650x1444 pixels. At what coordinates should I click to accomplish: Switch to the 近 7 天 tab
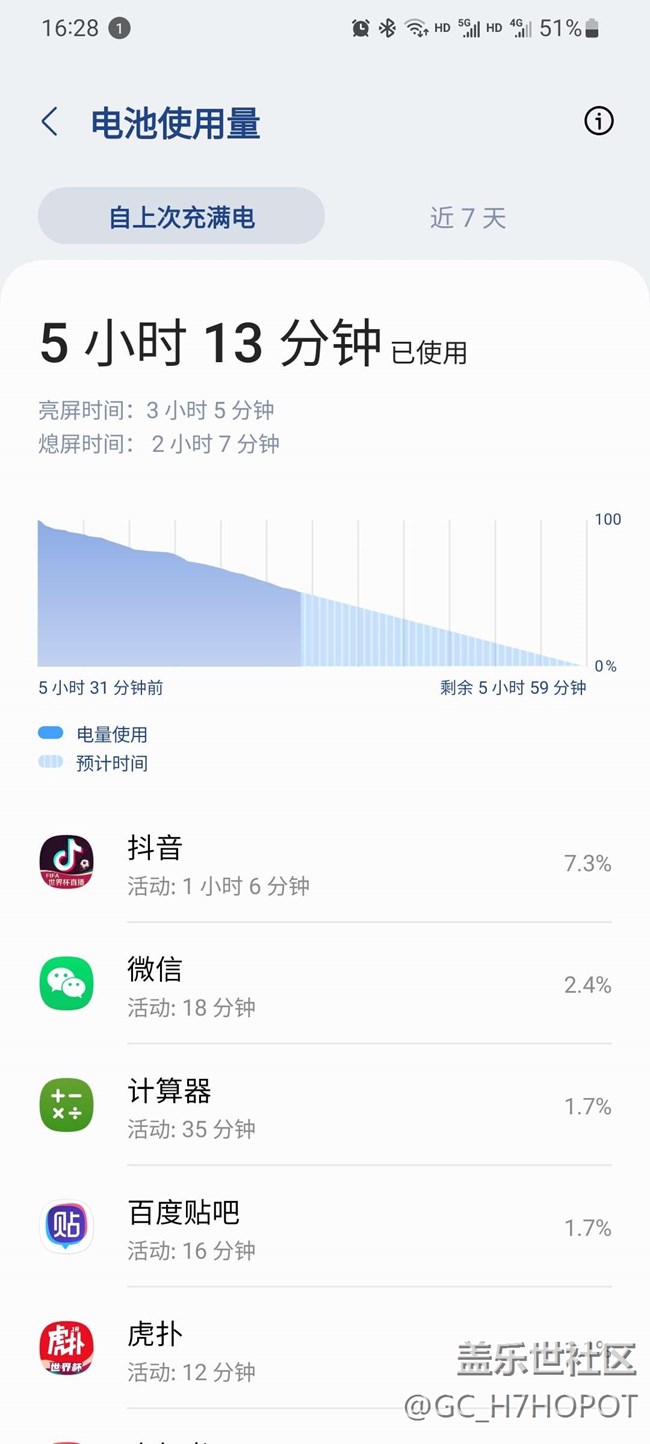pos(468,217)
